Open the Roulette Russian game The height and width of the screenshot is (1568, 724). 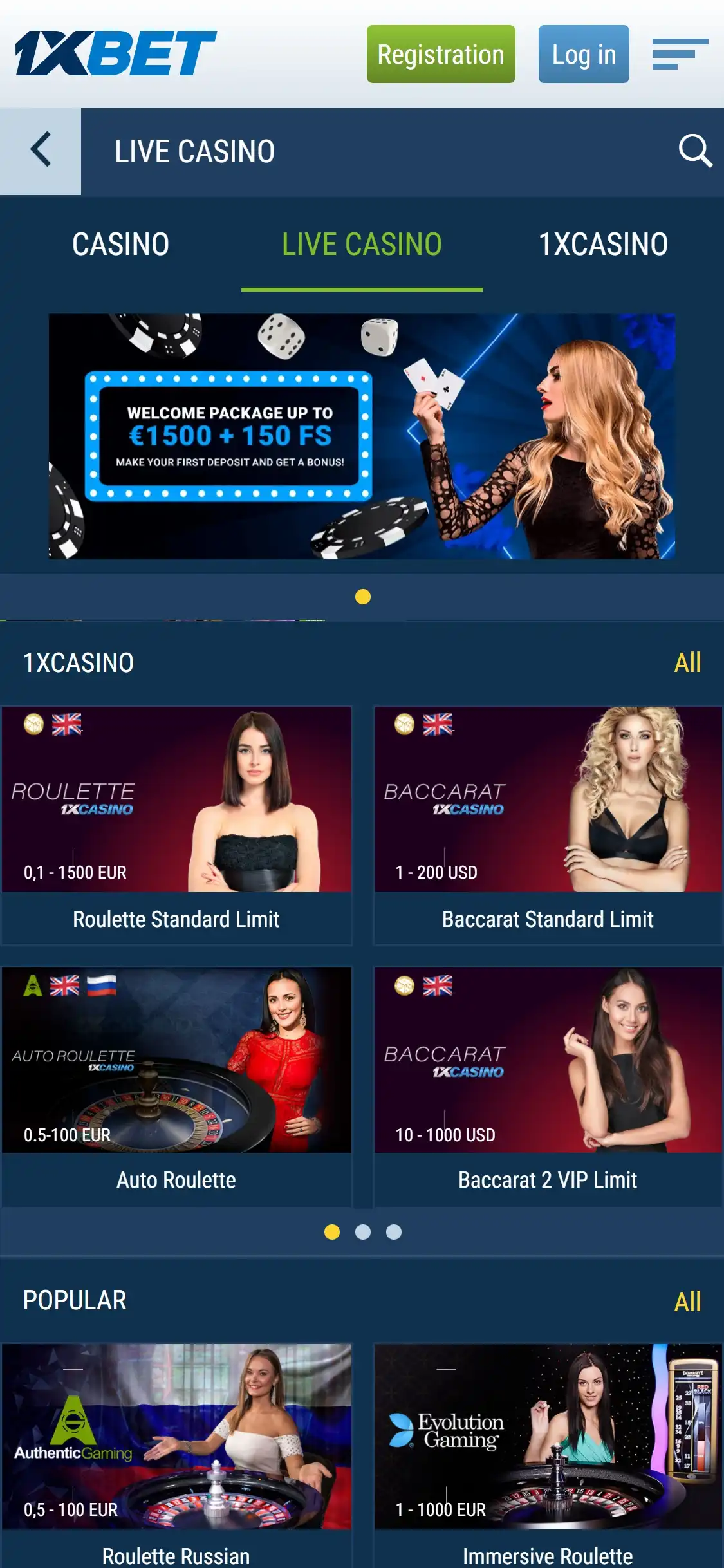tap(176, 1455)
